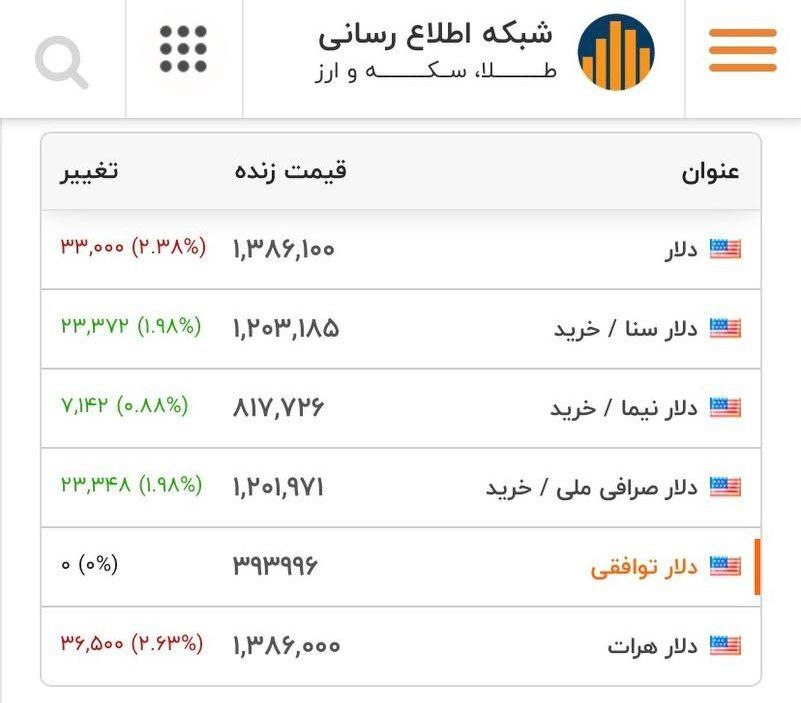Open the dotted grid menu
Viewport: 801px width, 703px height.
click(184, 49)
